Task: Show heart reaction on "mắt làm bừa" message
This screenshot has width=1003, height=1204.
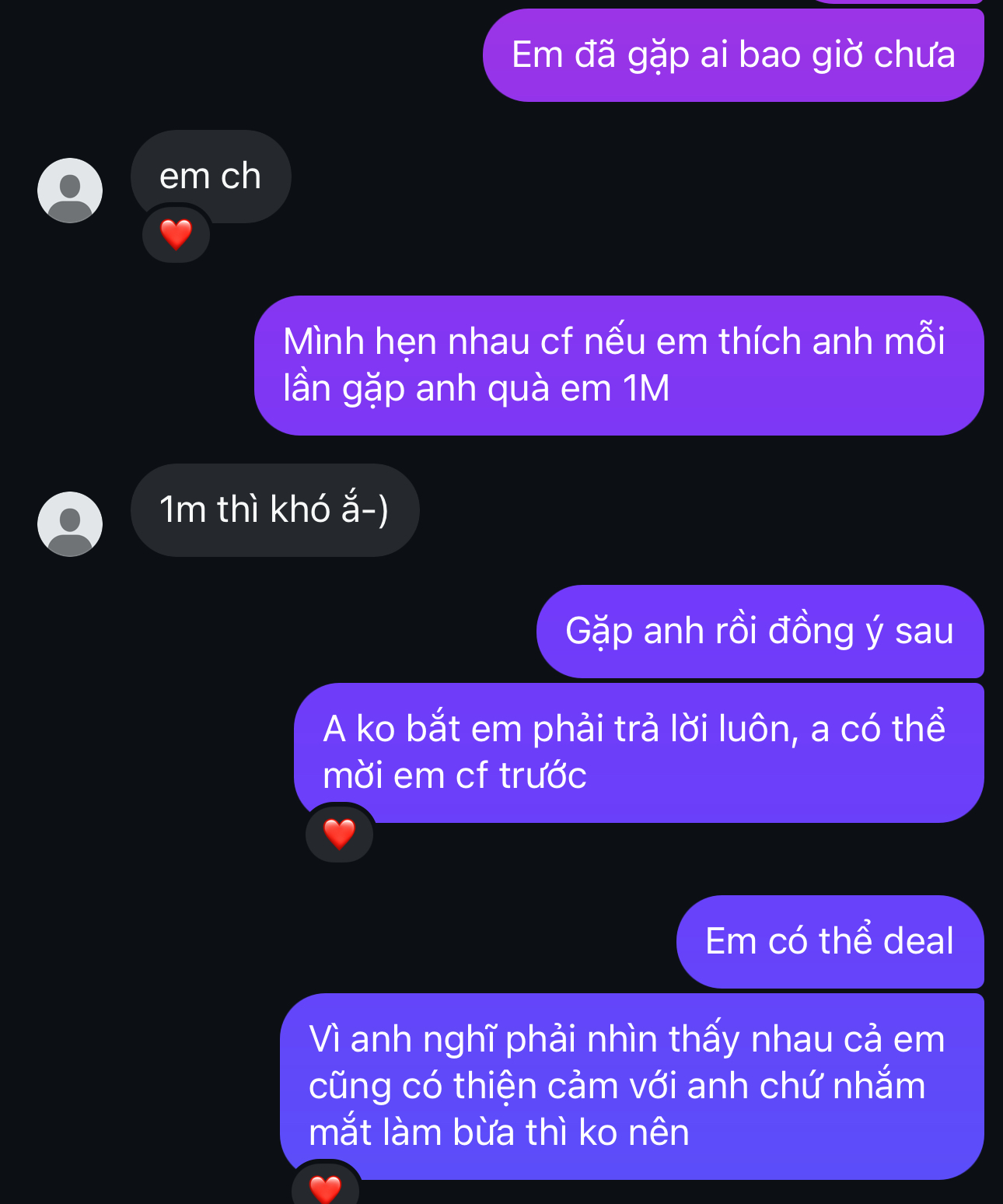Action: pos(325,1188)
